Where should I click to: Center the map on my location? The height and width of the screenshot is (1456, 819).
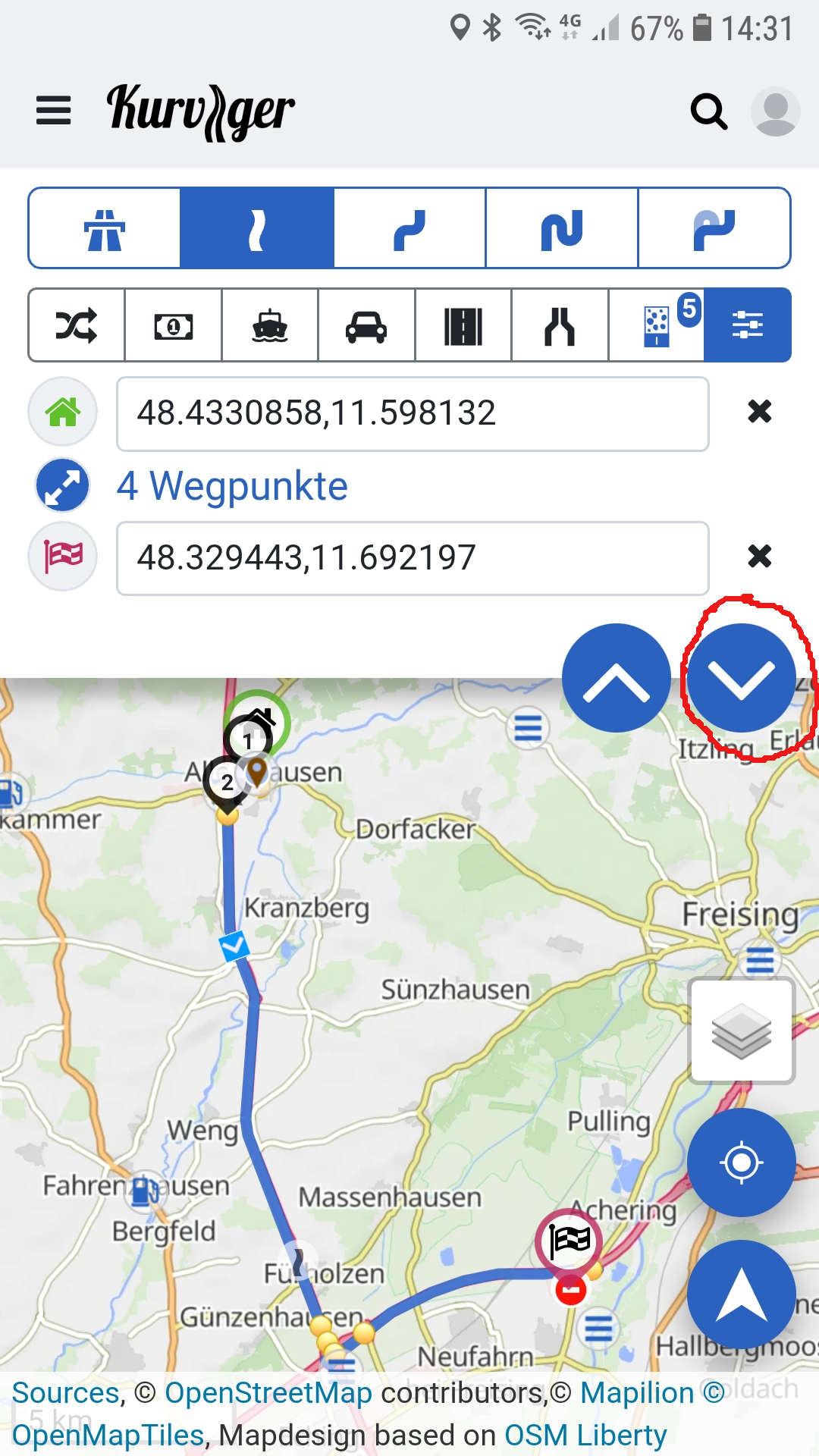coord(741,1162)
